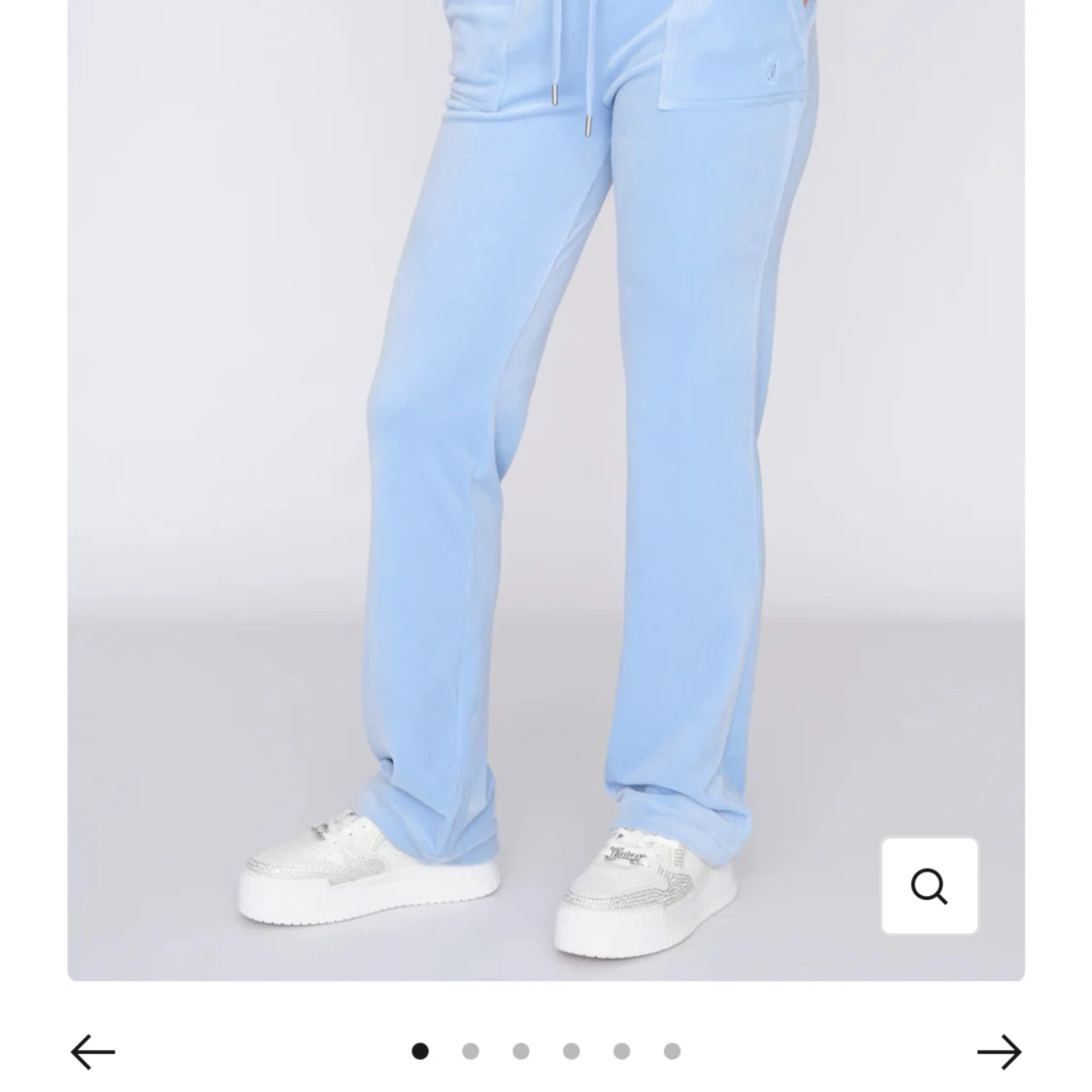1092x1092 pixels.
Task: Go to the next product photo
Action: coord(999,1051)
